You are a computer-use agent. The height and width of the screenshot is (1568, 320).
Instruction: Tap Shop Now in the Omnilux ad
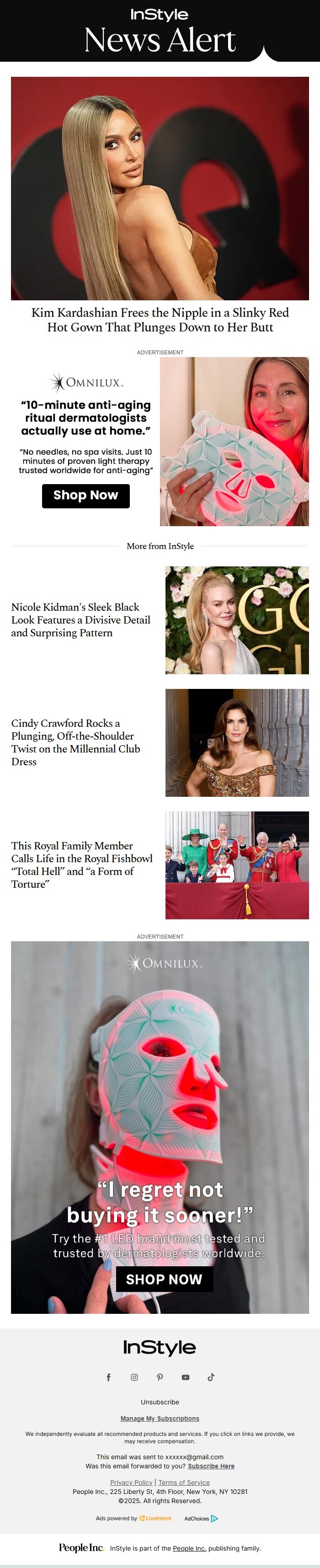[x=86, y=496]
